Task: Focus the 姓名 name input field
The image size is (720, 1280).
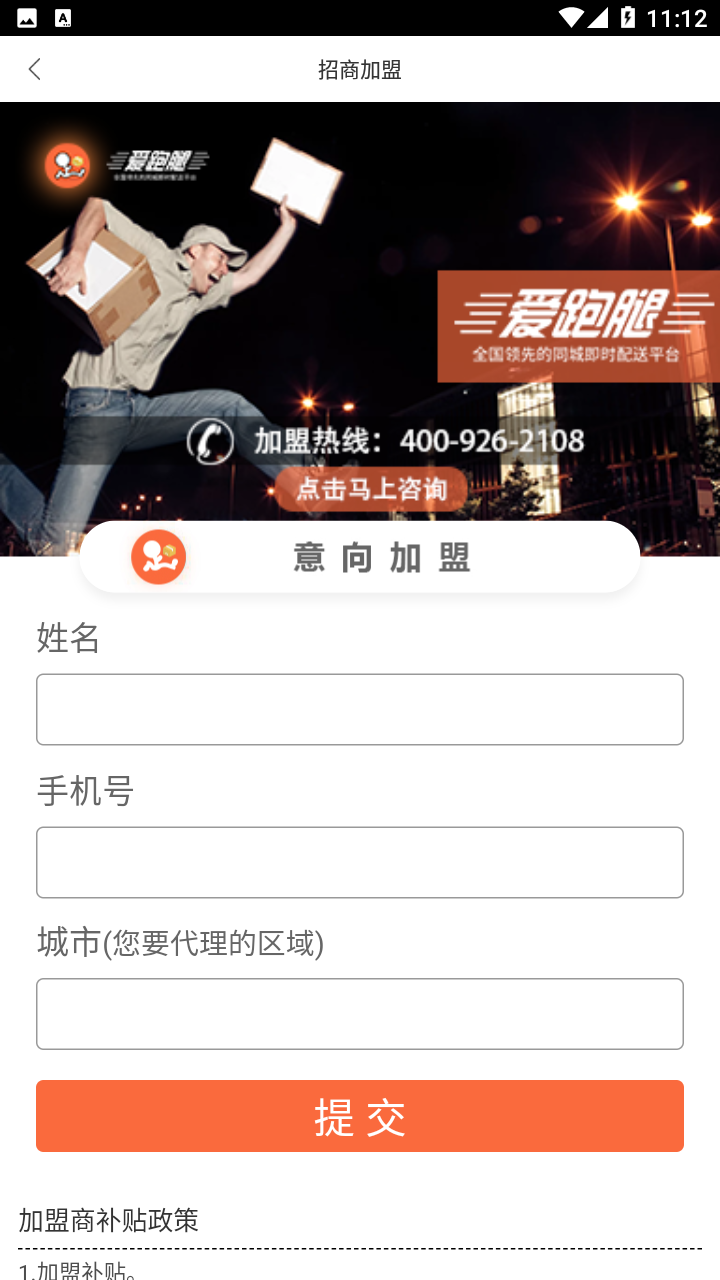Action: click(360, 709)
